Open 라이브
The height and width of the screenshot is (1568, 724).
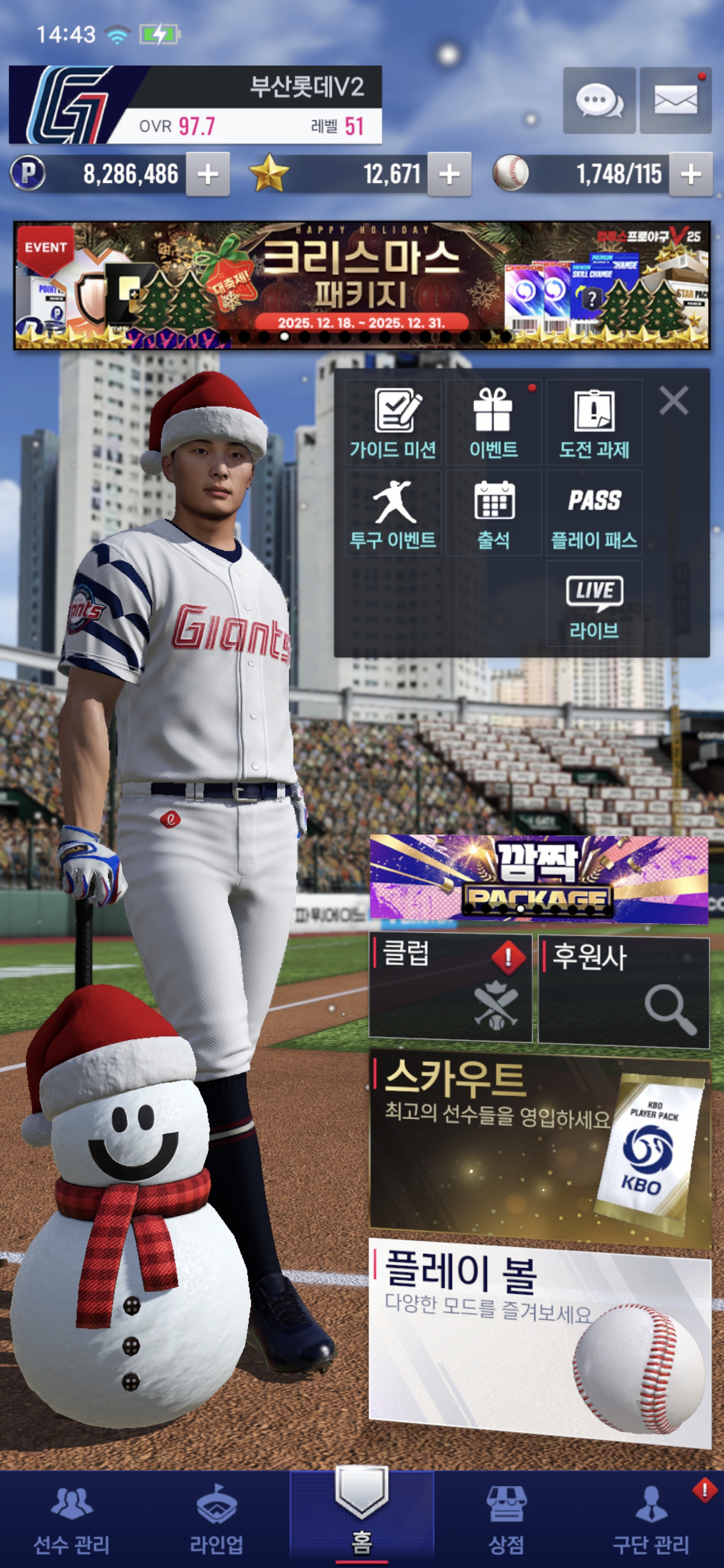click(594, 603)
